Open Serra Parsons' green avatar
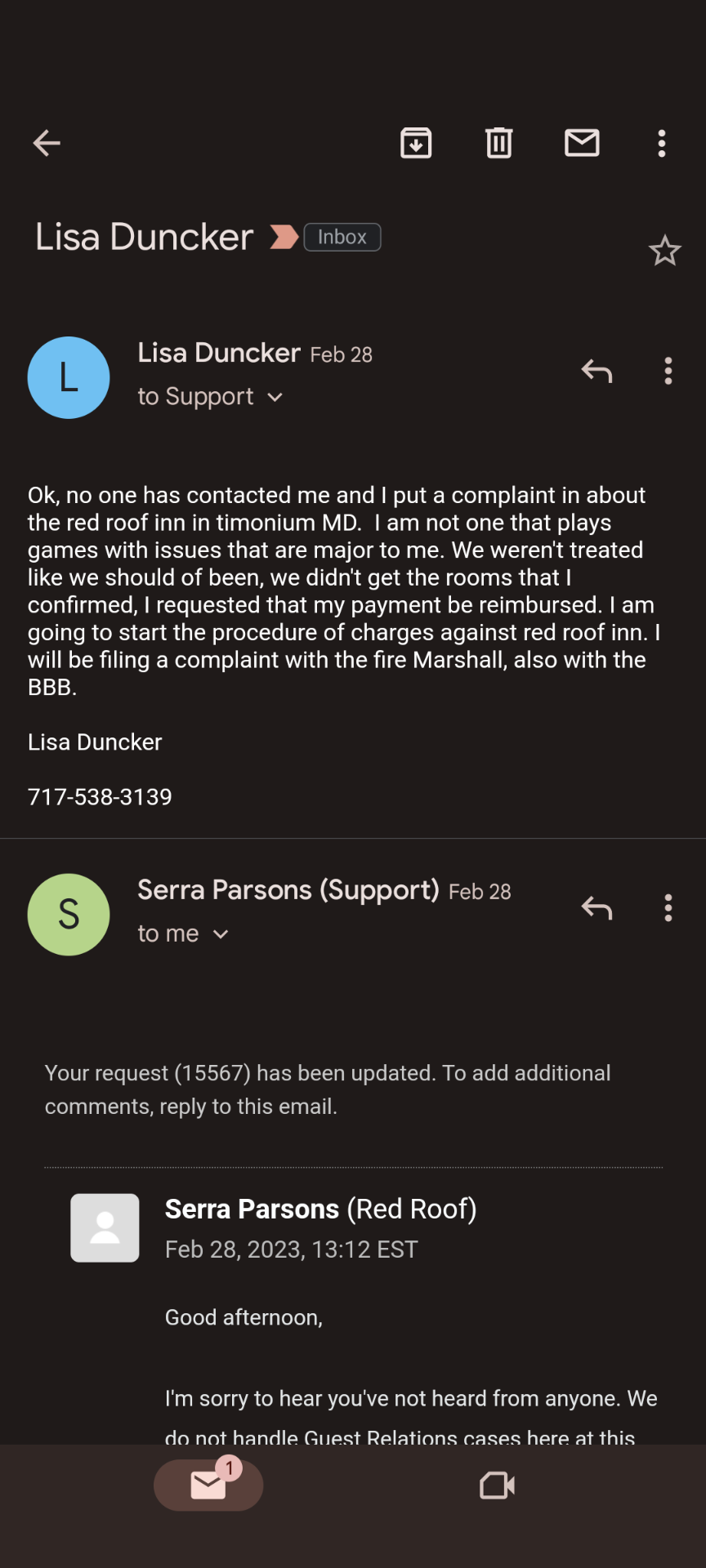This screenshot has height=1568, width=706. (x=69, y=915)
